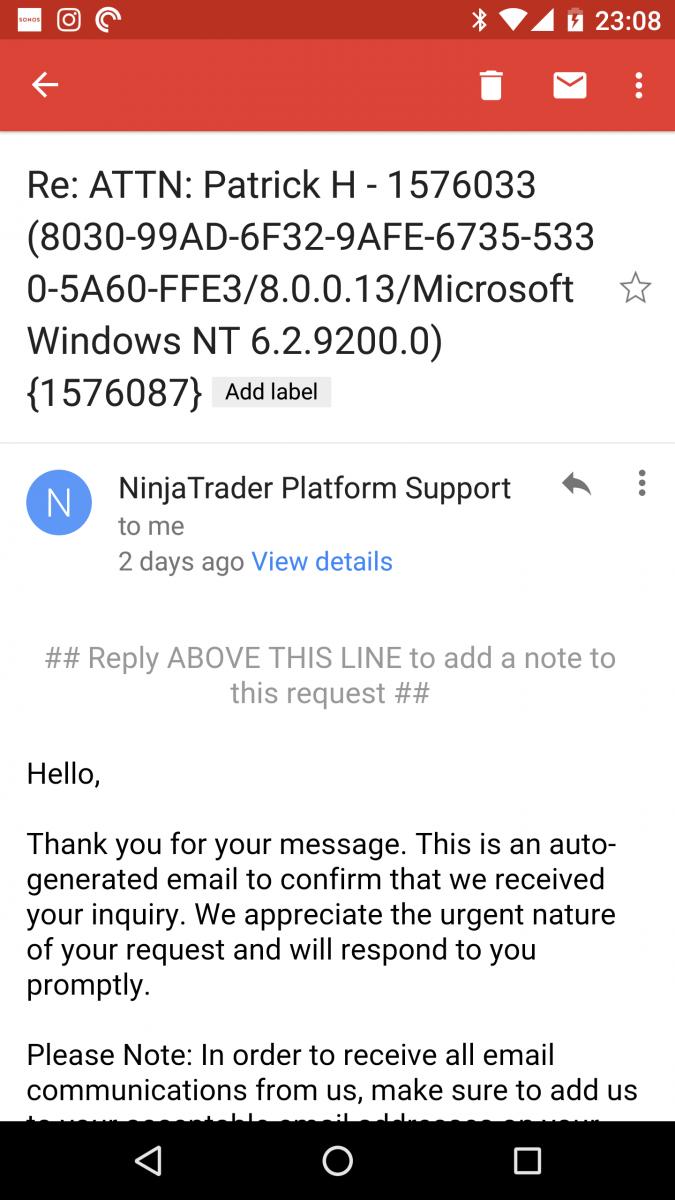Tap the NinjaTrader sender avatar
The image size is (675, 1200).
(x=59, y=502)
